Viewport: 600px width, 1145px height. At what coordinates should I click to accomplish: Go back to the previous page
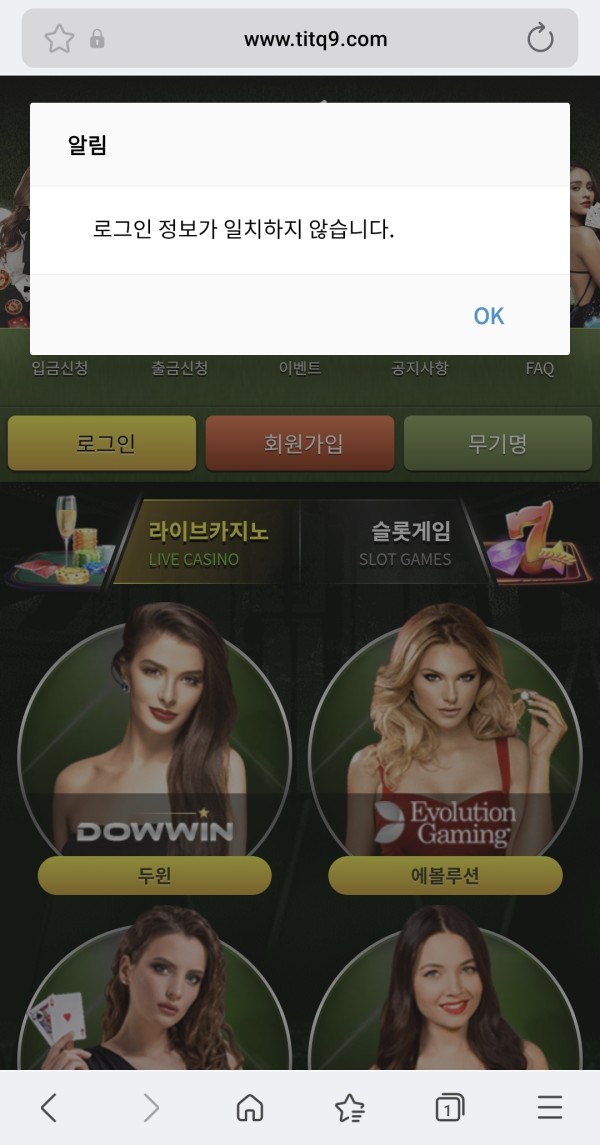pos(49,1107)
